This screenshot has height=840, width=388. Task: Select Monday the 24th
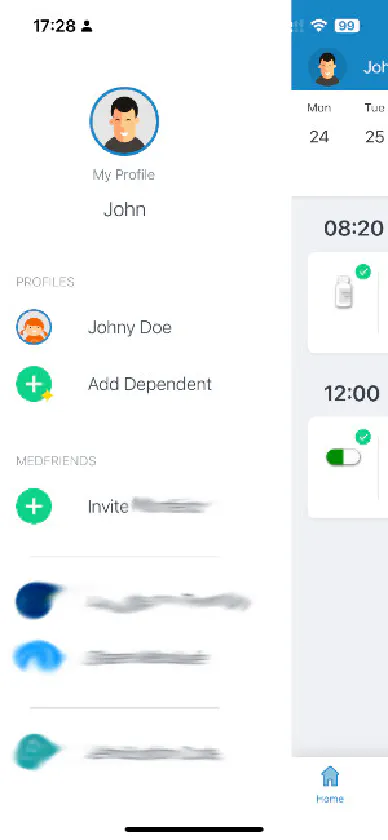[x=319, y=123]
